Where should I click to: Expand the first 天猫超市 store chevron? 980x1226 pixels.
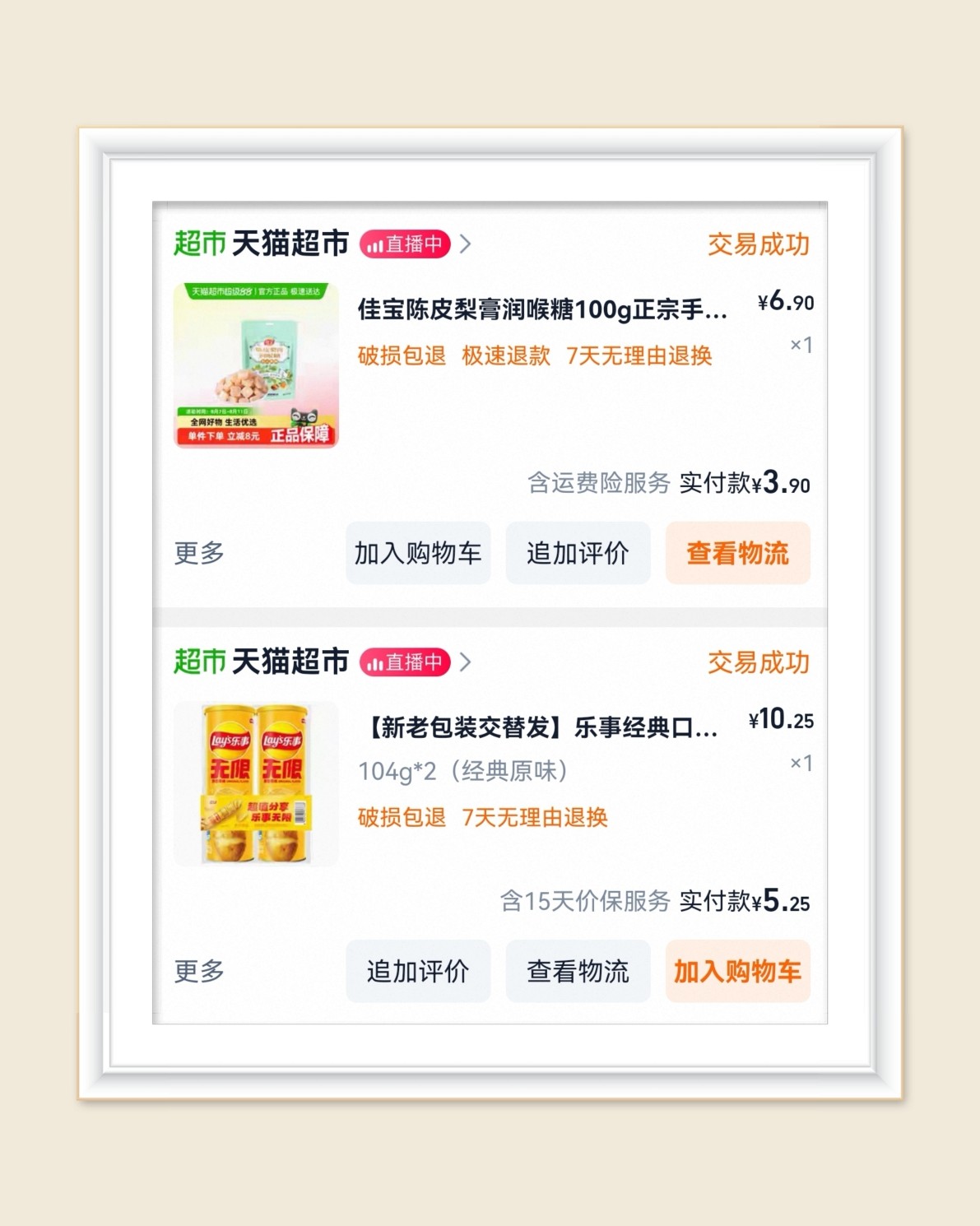point(467,244)
